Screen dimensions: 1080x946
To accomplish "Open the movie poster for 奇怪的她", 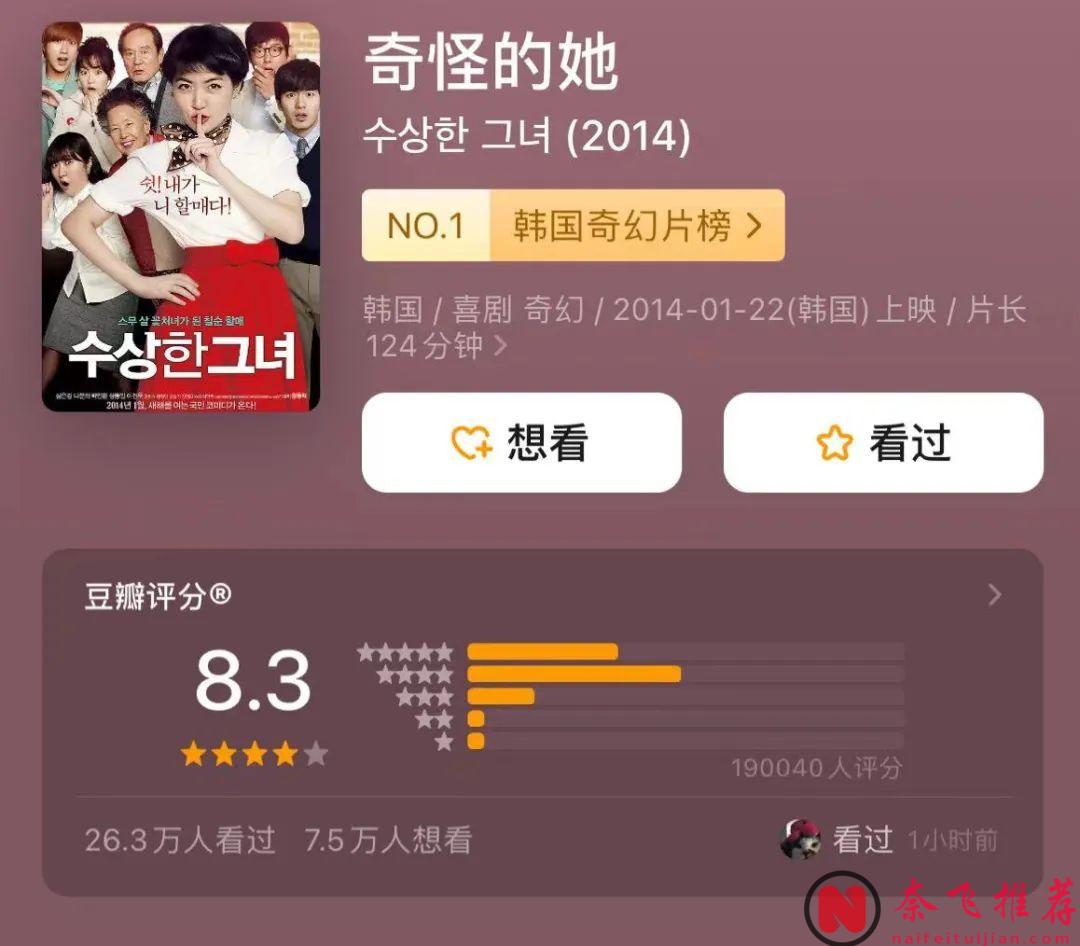I will point(181,217).
